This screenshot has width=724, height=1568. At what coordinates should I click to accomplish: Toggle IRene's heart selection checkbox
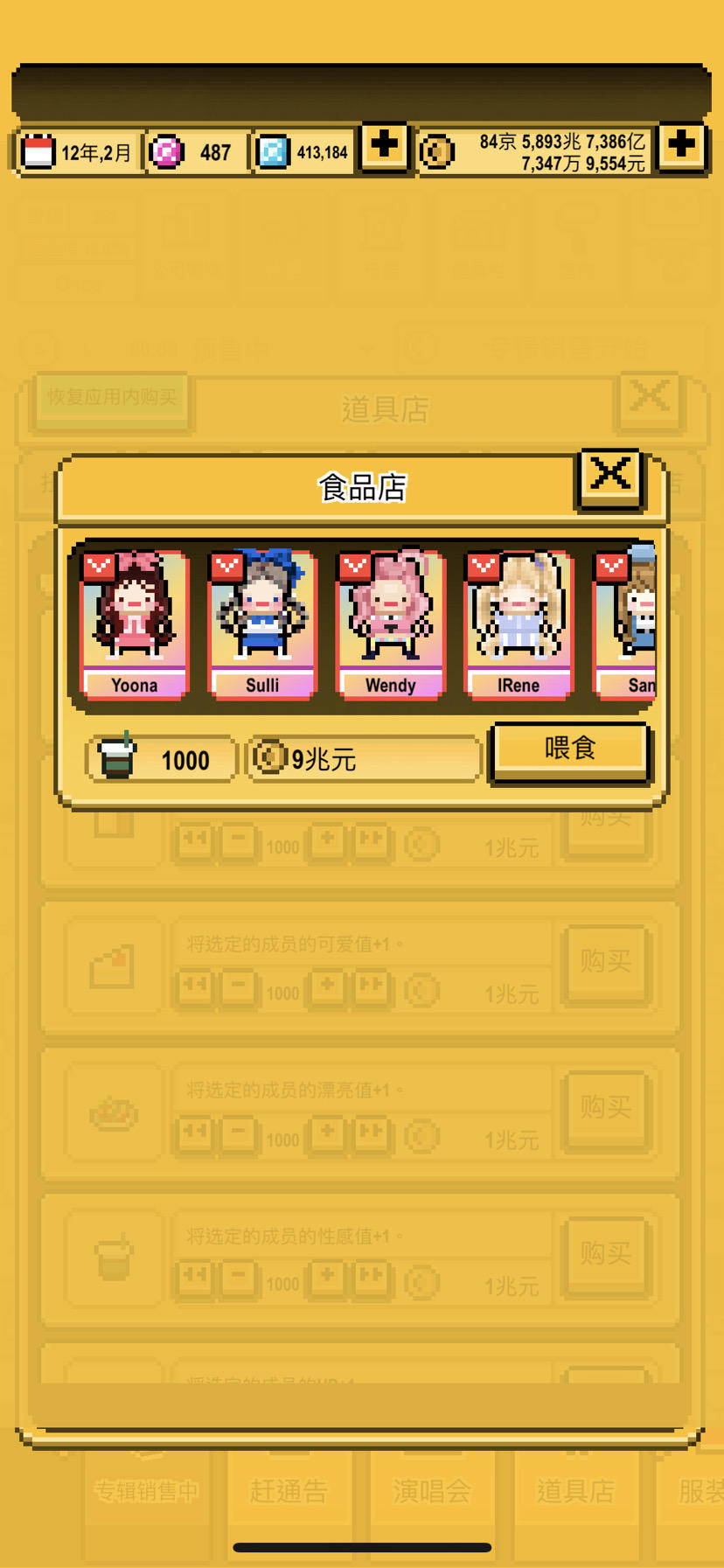481,565
